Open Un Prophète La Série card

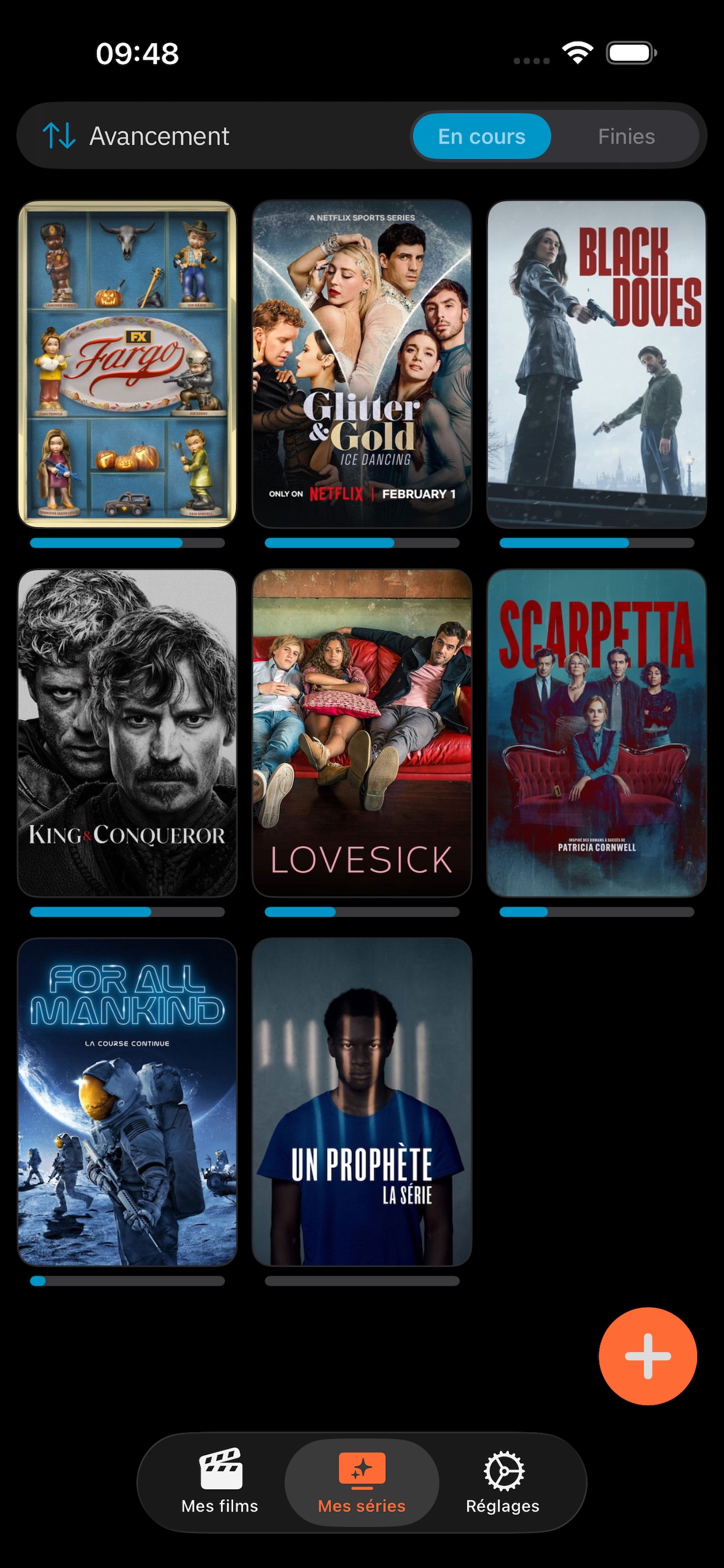[x=362, y=1102]
